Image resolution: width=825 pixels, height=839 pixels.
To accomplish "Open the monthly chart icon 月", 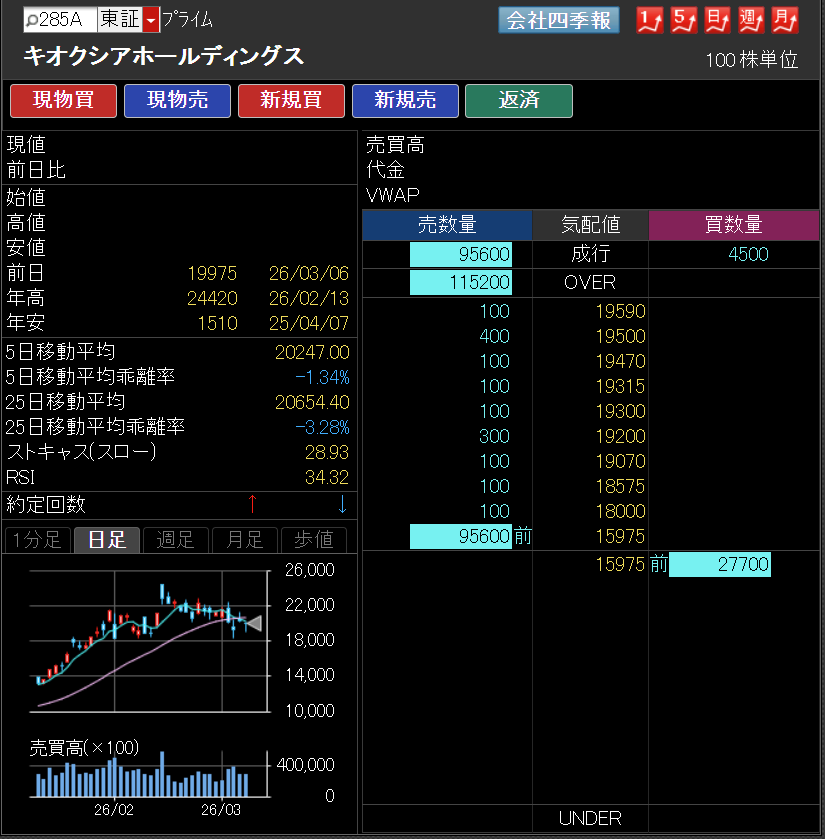I will 786,20.
